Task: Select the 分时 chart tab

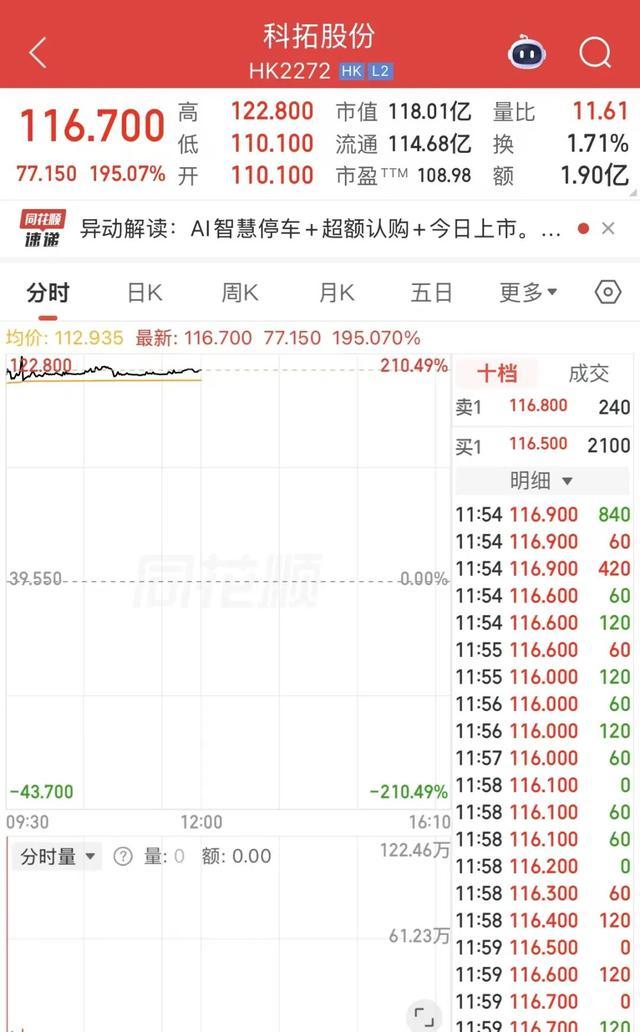Action: 47,292
